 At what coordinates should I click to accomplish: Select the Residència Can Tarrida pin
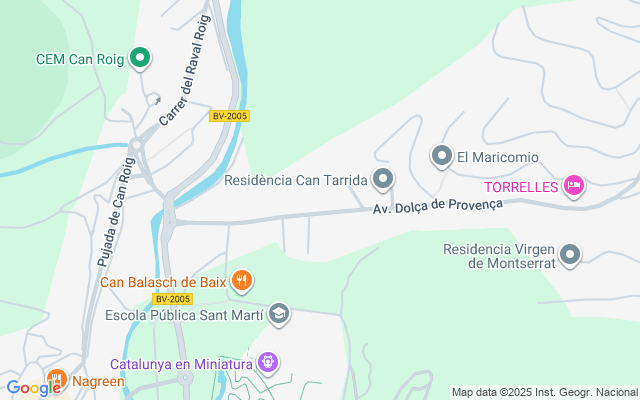point(383,180)
